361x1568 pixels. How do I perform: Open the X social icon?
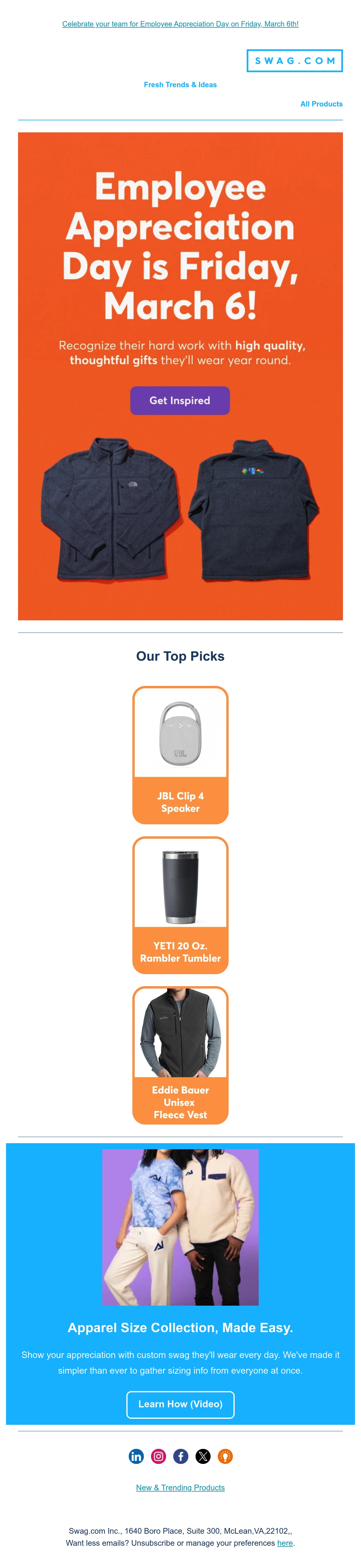tap(203, 1456)
